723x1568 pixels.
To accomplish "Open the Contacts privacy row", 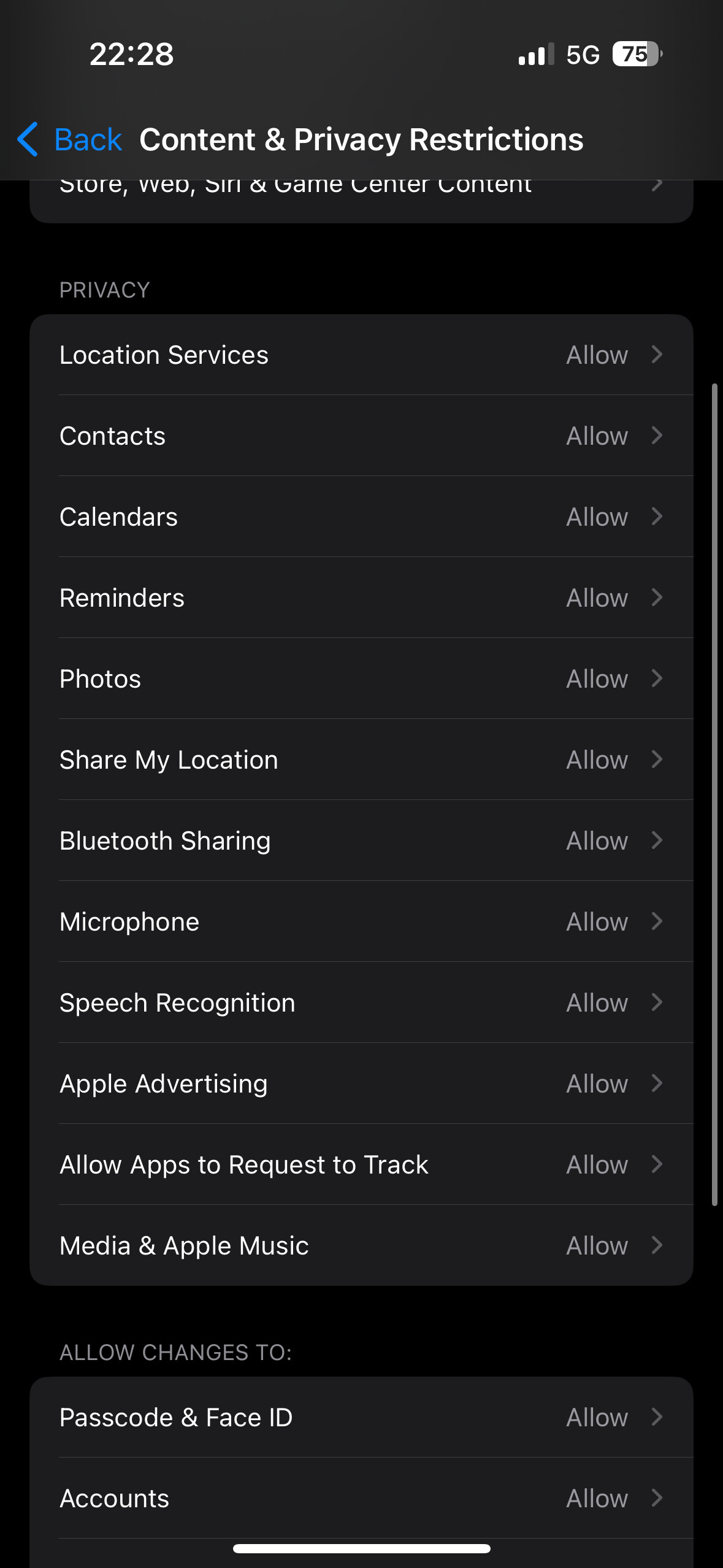I will tap(361, 436).
